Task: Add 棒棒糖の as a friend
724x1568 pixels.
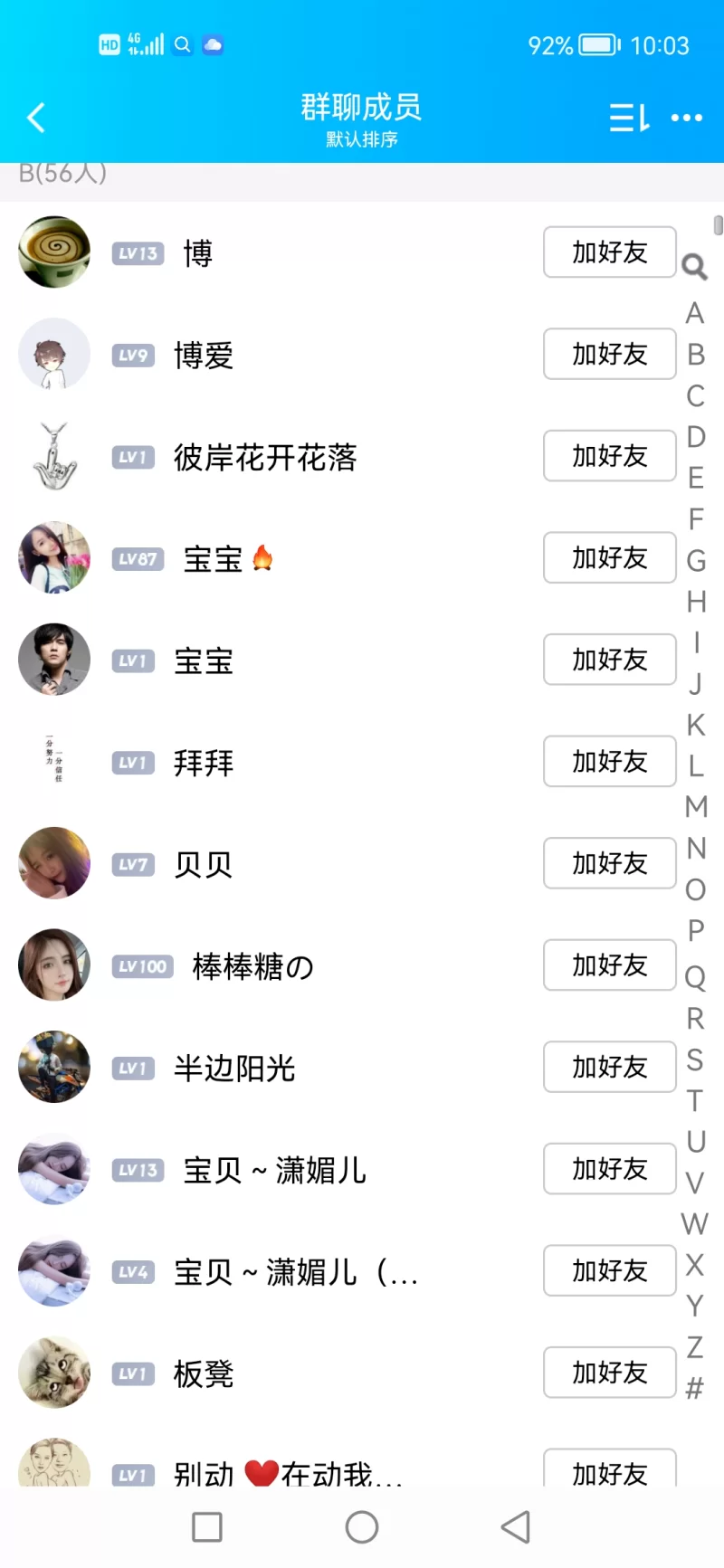Action: tap(609, 965)
